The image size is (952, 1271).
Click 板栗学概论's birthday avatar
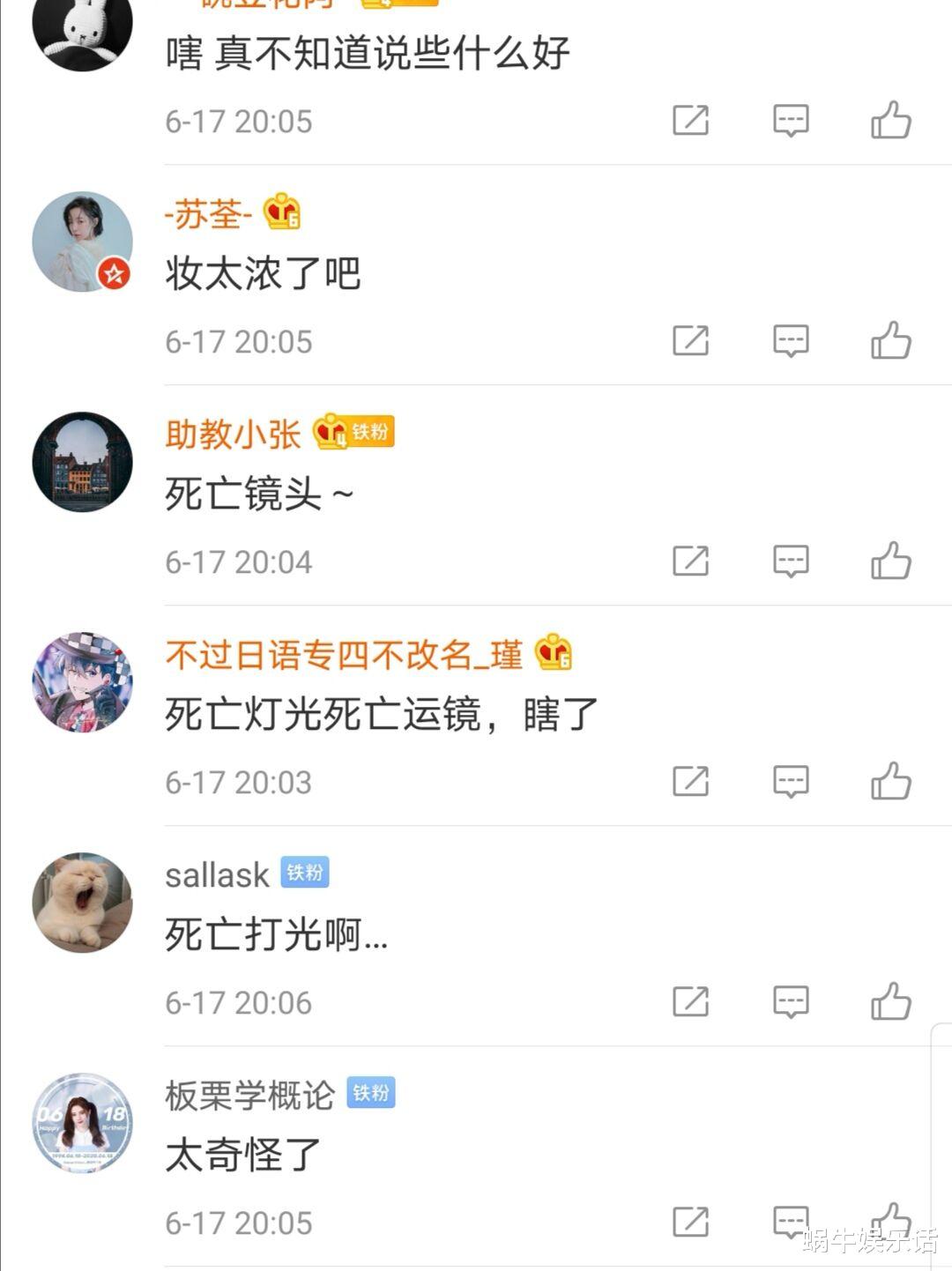pyautogui.click(x=82, y=1121)
